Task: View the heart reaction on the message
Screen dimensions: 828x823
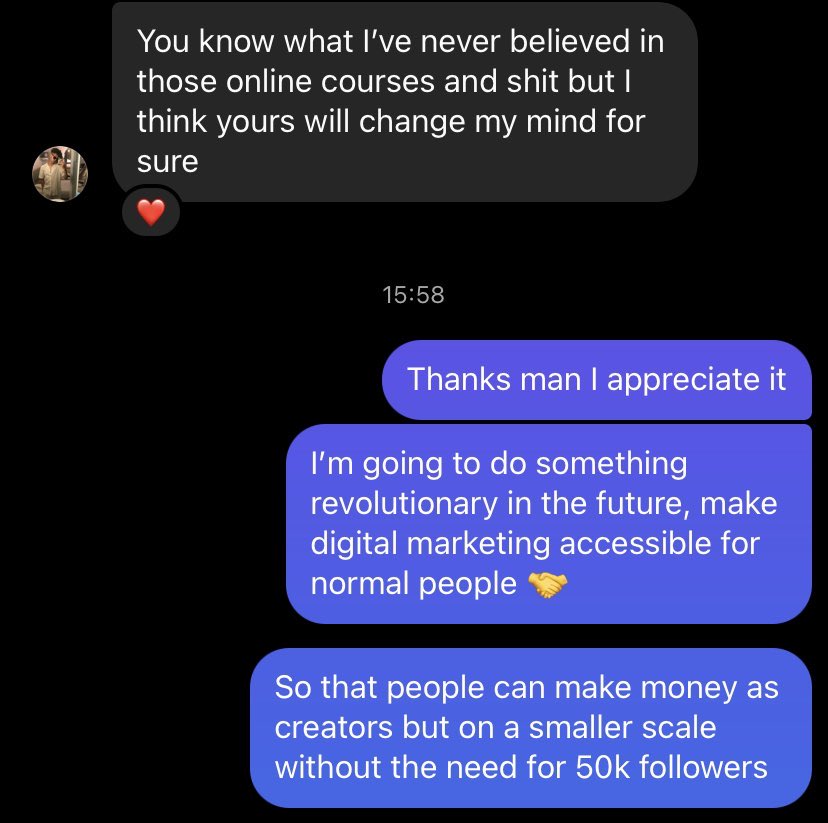Action: click(x=150, y=212)
